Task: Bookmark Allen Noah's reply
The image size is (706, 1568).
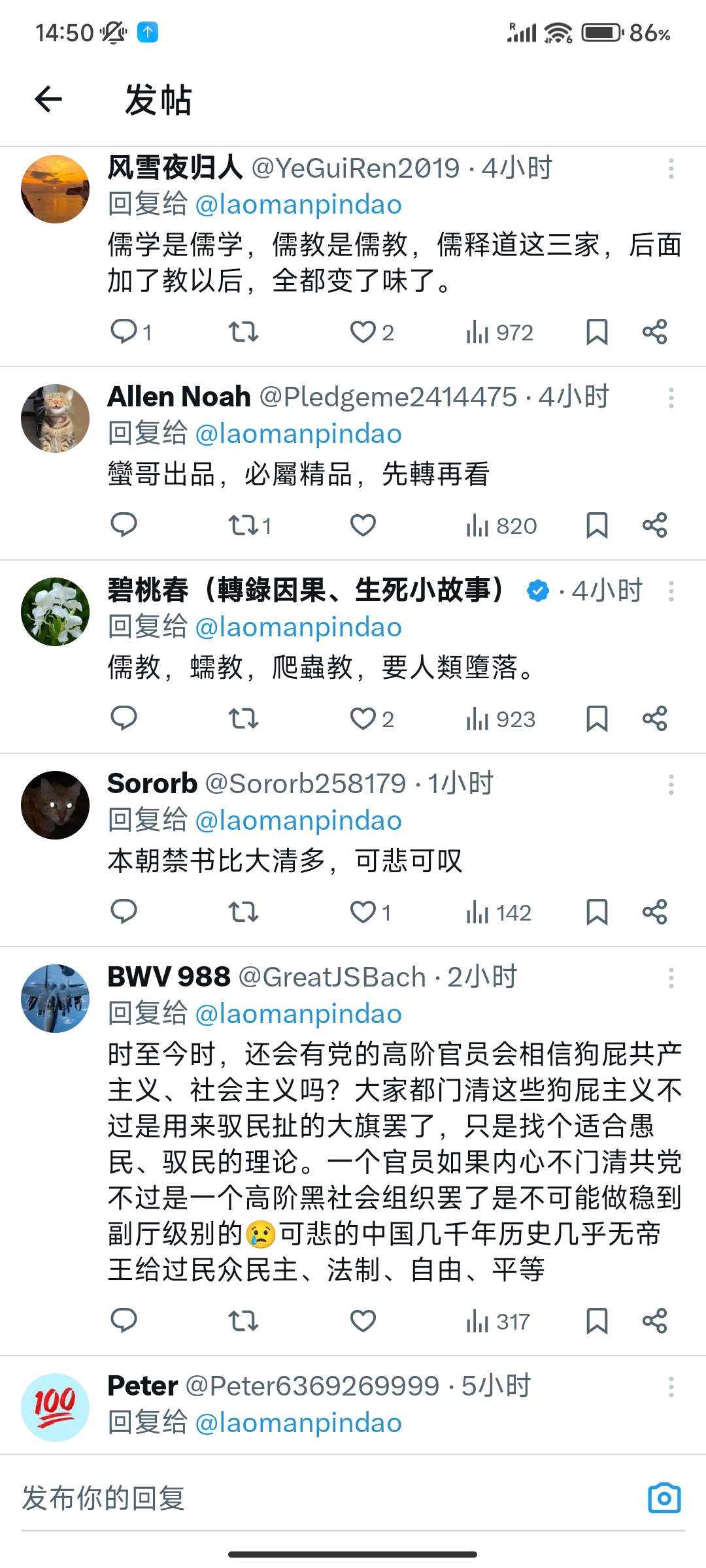Action: (597, 525)
